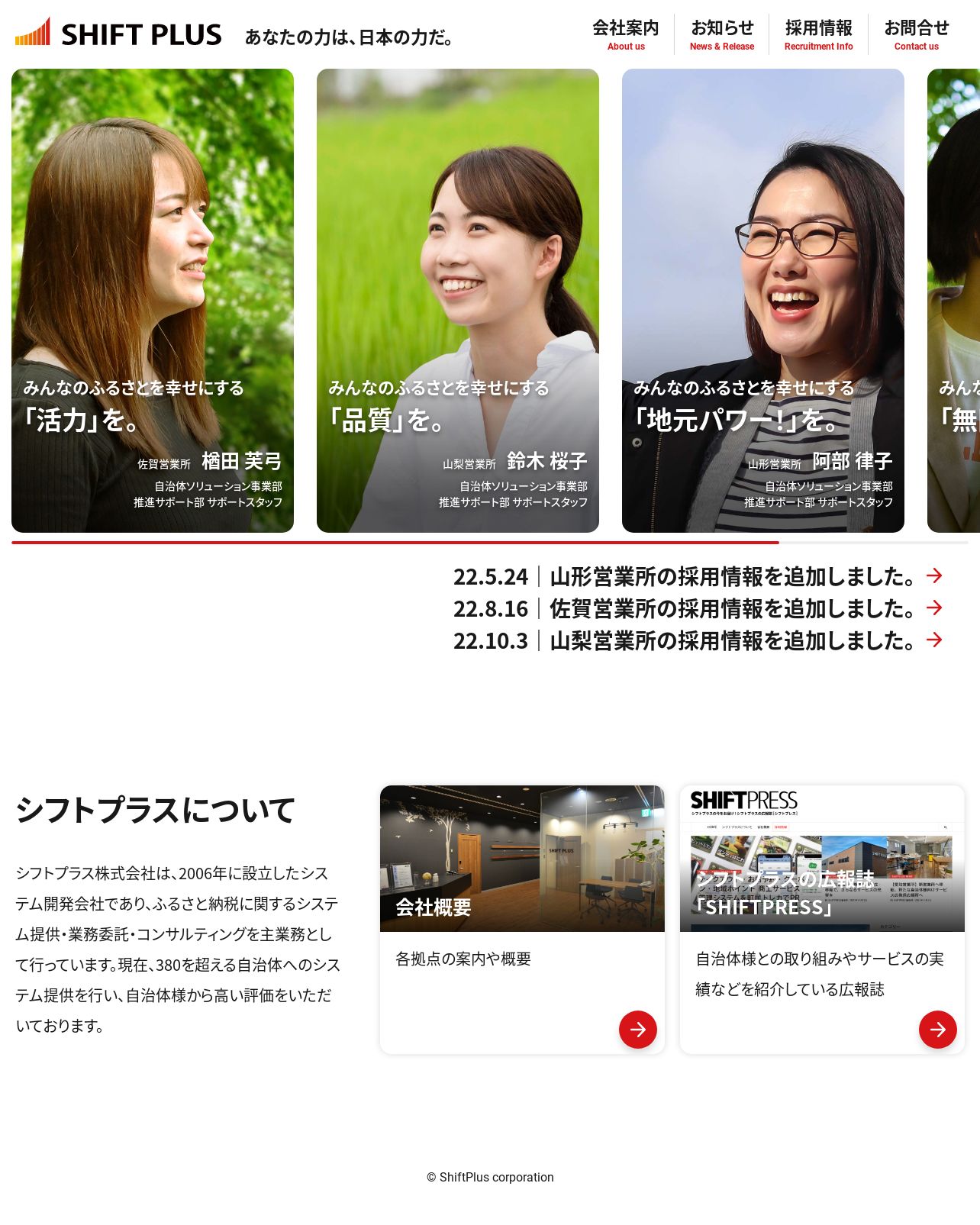Open the 楢田 芙弓 staff card

tap(153, 301)
